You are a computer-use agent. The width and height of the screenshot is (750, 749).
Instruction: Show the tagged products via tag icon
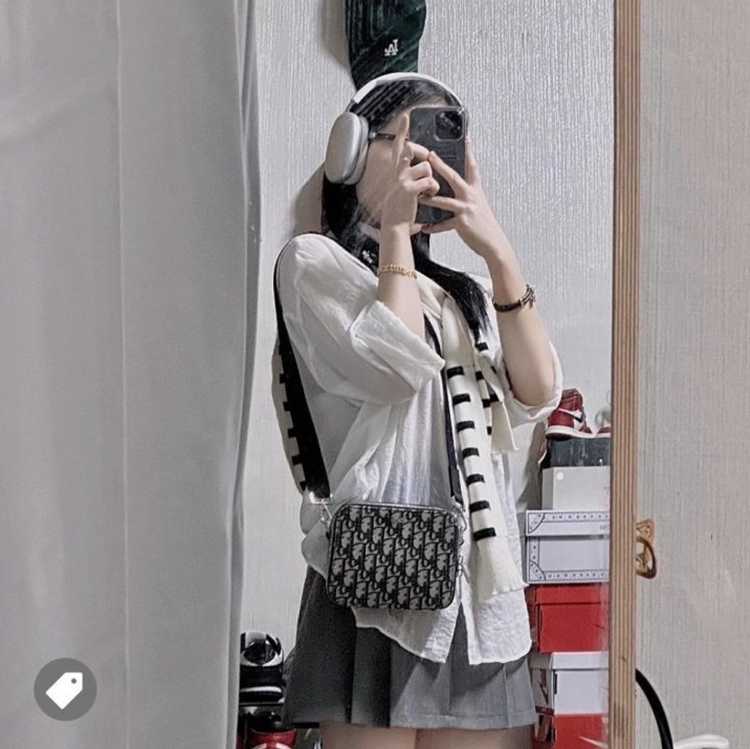click(65, 689)
